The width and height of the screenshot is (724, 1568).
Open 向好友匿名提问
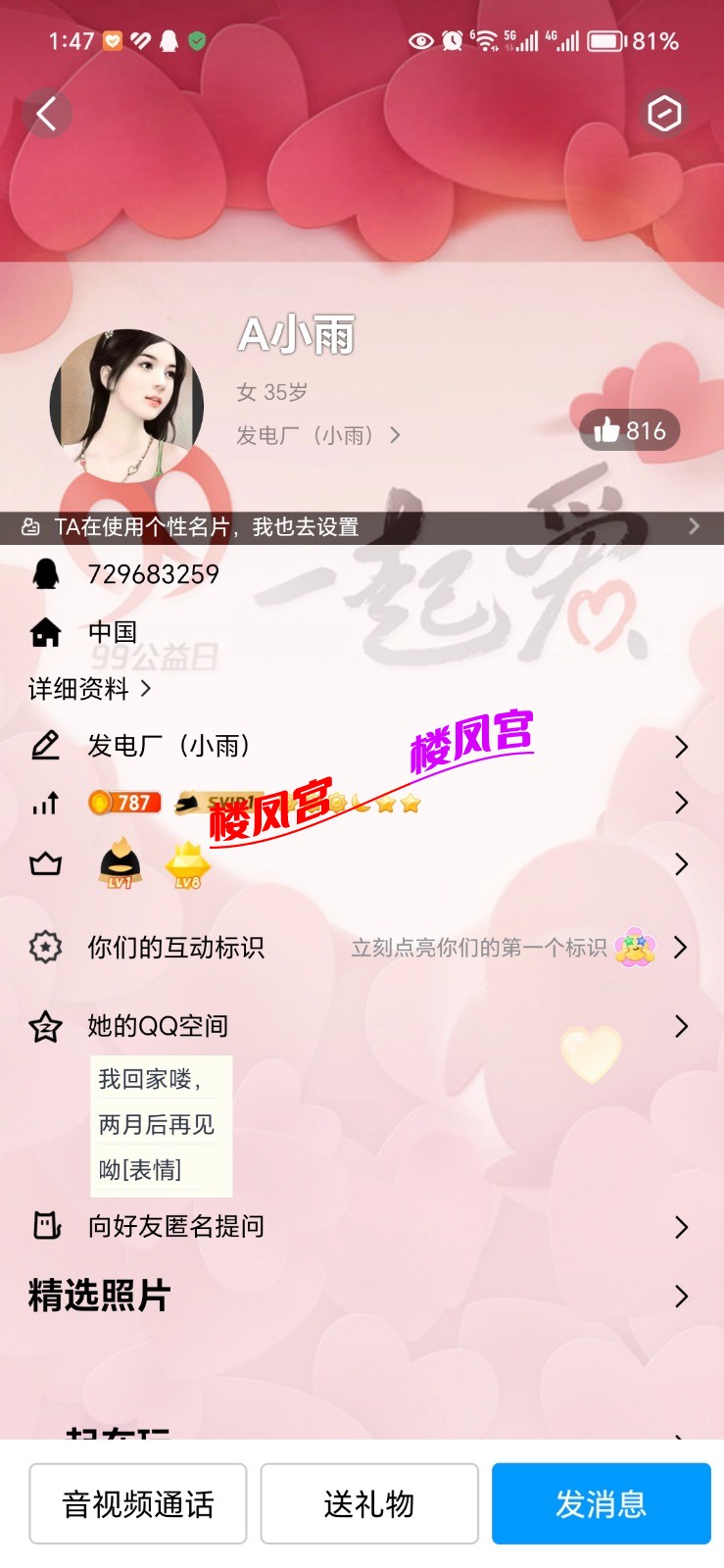pos(362,1227)
